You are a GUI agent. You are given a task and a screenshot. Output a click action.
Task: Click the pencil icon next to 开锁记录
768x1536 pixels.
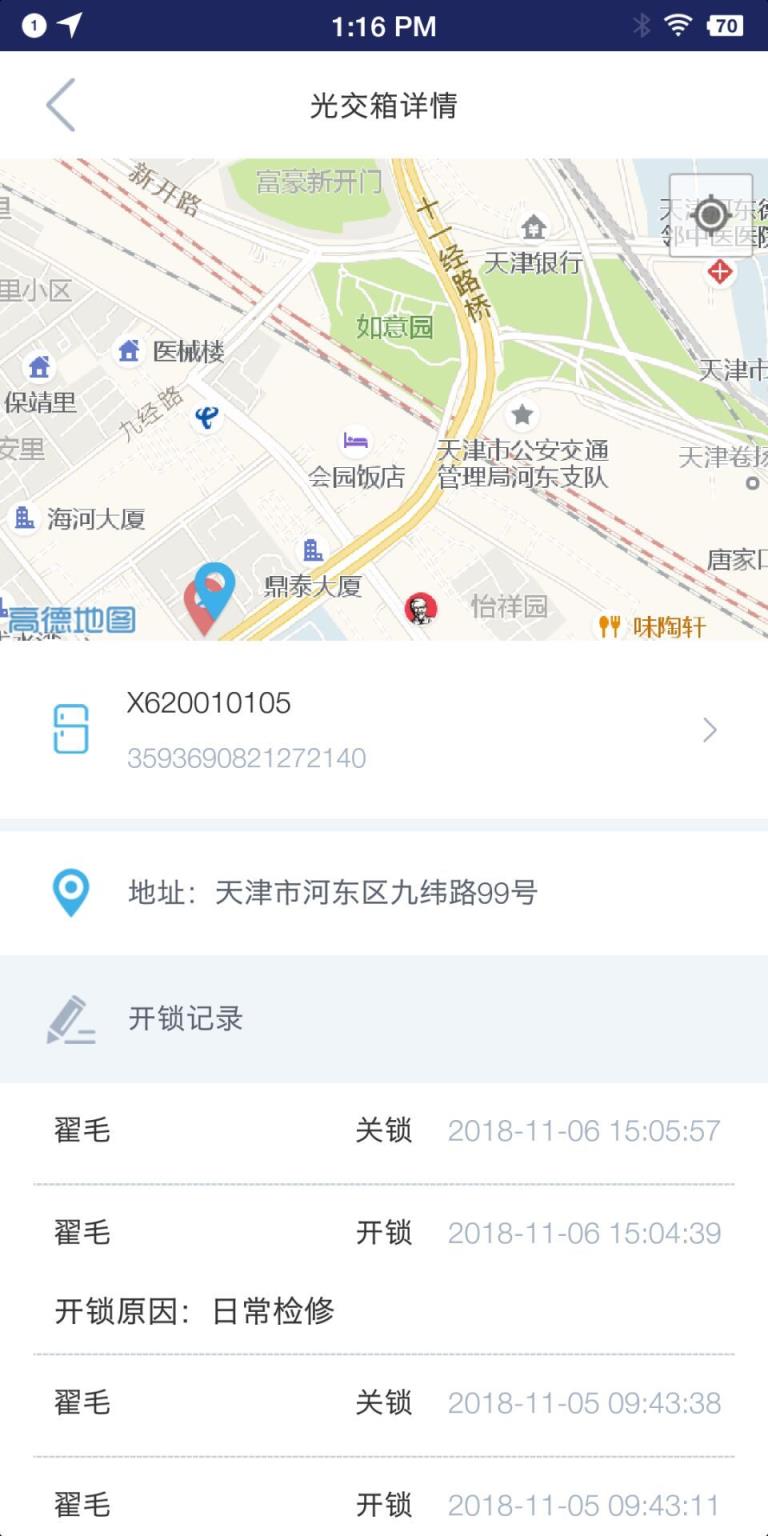pyautogui.click(x=71, y=1018)
